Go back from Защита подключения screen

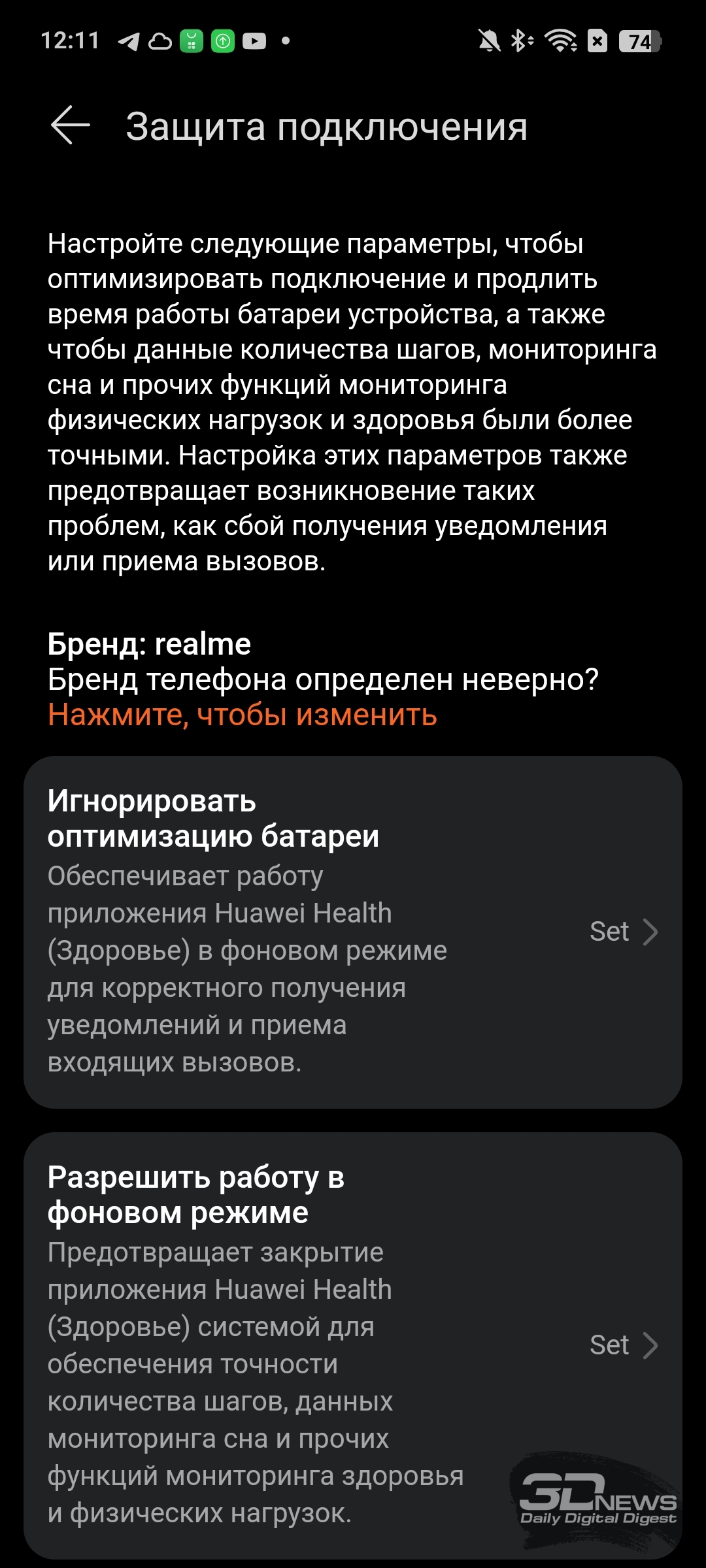click(x=71, y=125)
